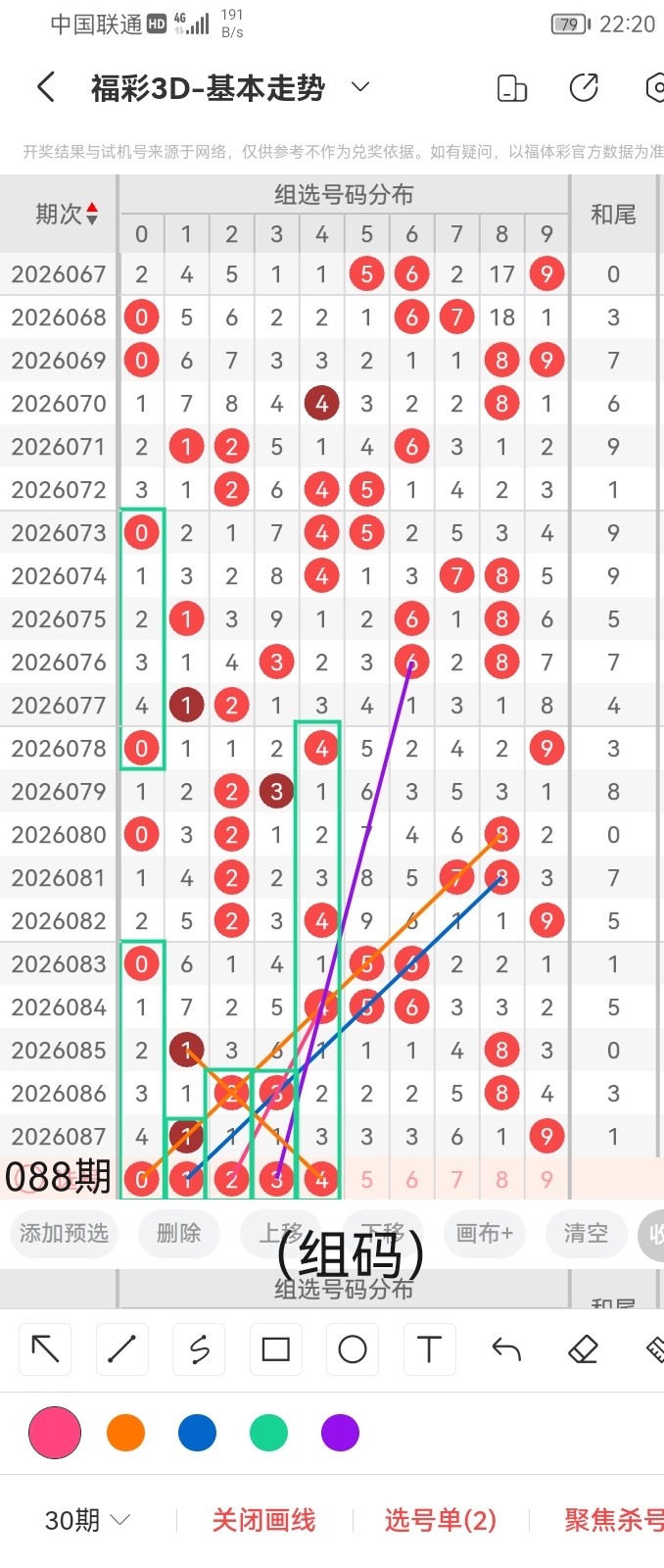Choose the text tool
This screenshot has width=664, height=1568.
tap(429, 1349)
